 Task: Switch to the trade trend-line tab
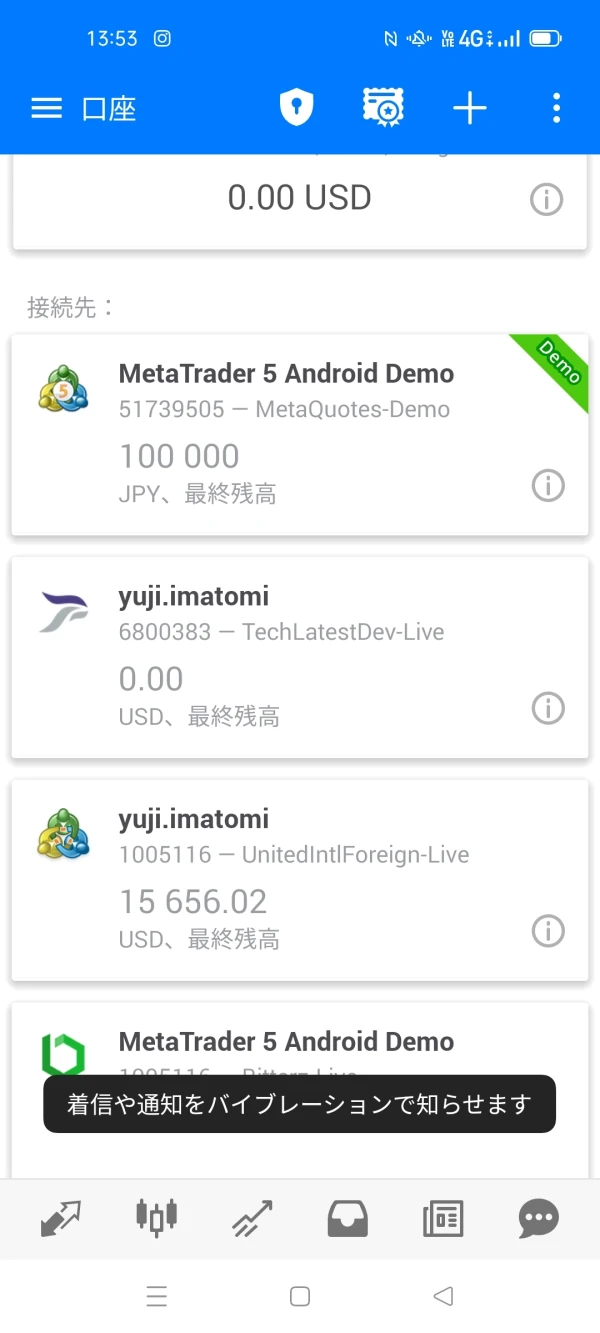tap(252, 1218)
